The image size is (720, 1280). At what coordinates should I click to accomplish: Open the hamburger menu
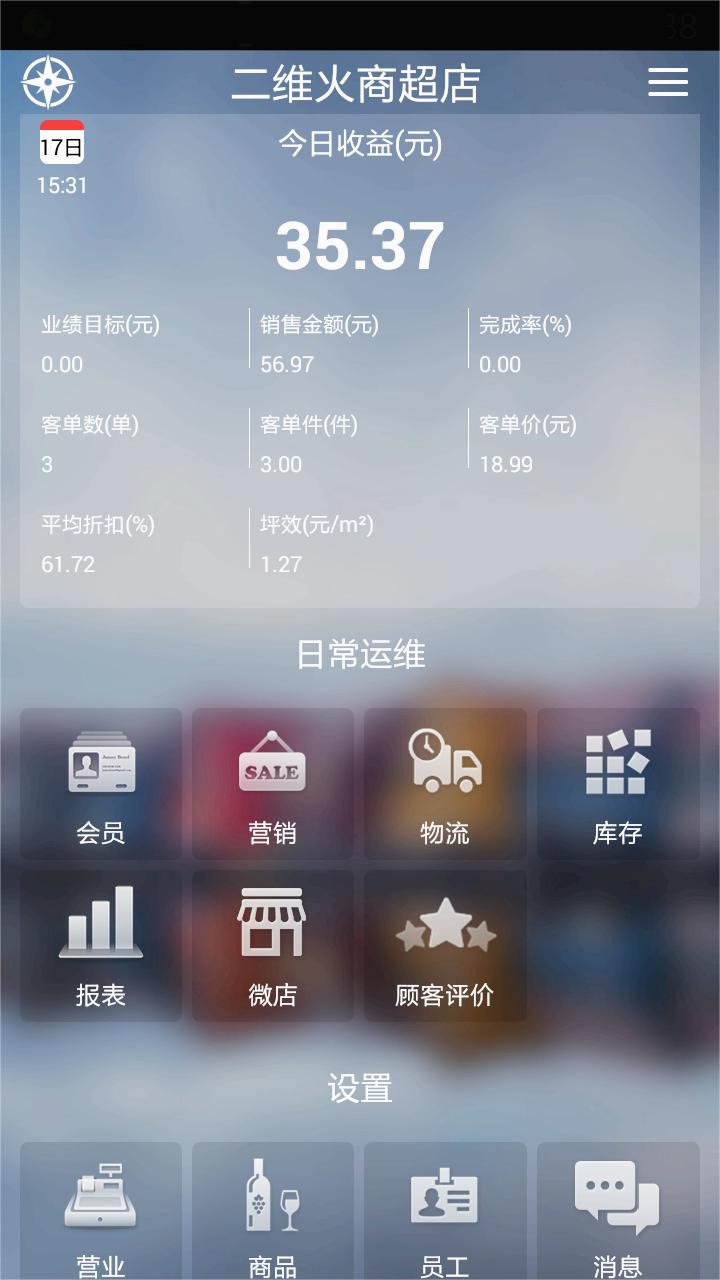pyautogui.click(x=668, y=82)
